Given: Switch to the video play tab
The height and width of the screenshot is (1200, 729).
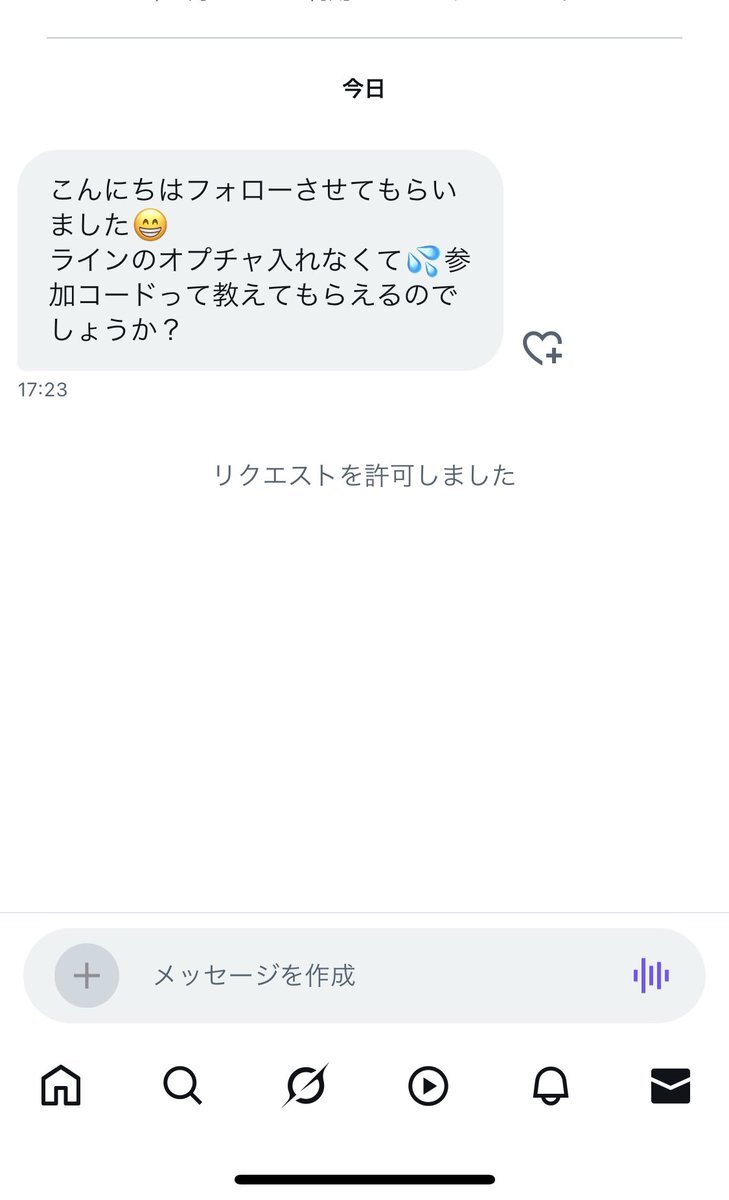Looking at the screenshot, I should point(428,1086).
